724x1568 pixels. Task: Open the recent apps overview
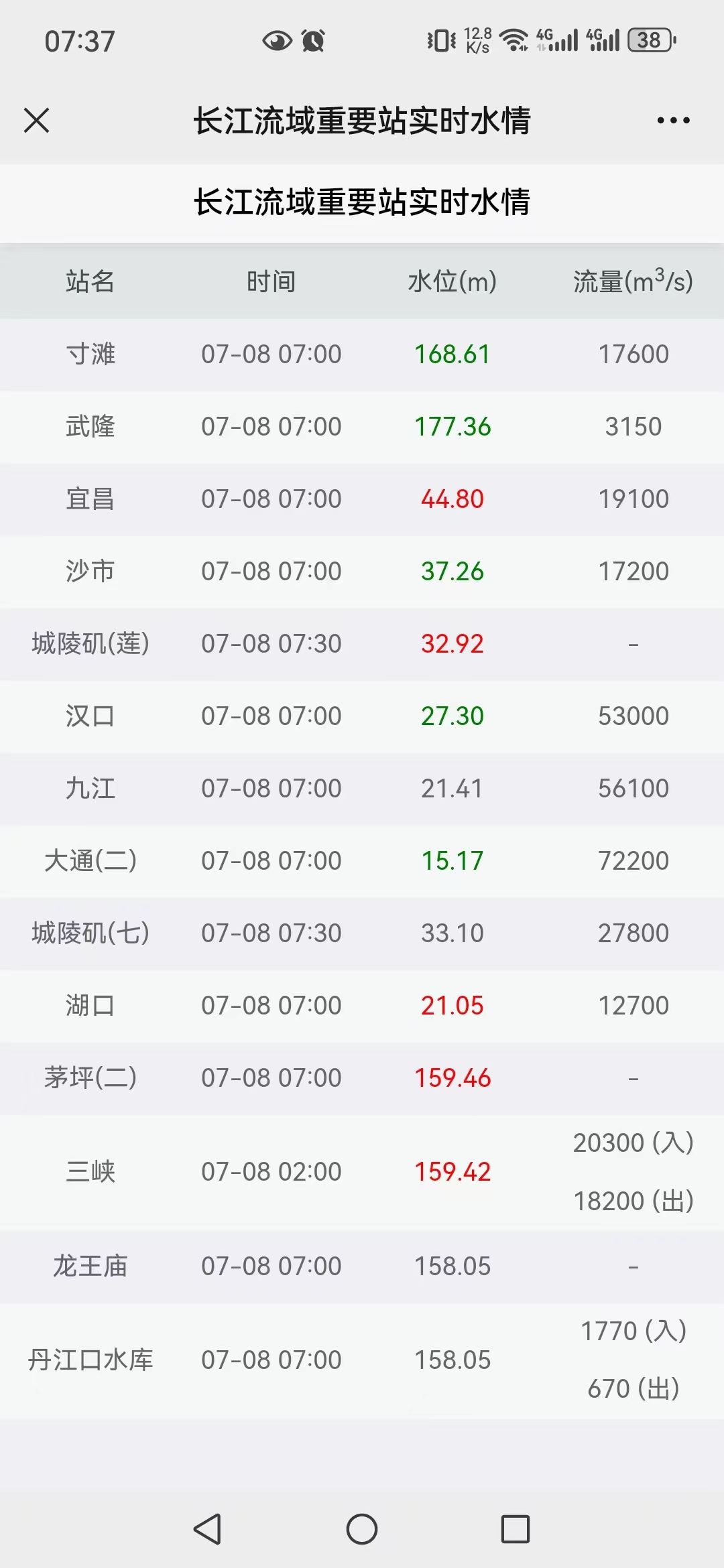tap(516, 1529)
